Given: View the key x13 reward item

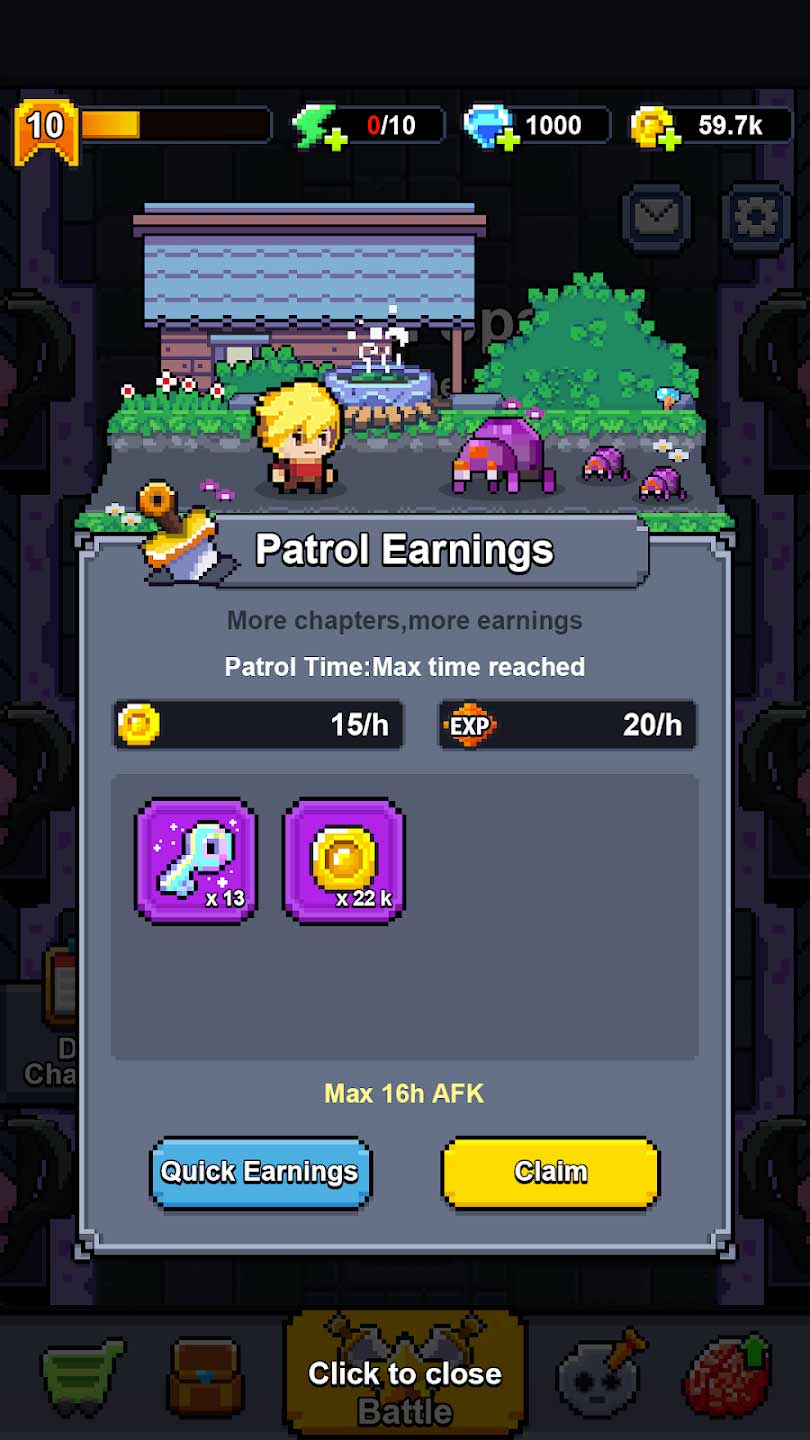Looking at the screenshot, I should click(x=196, y=860).
